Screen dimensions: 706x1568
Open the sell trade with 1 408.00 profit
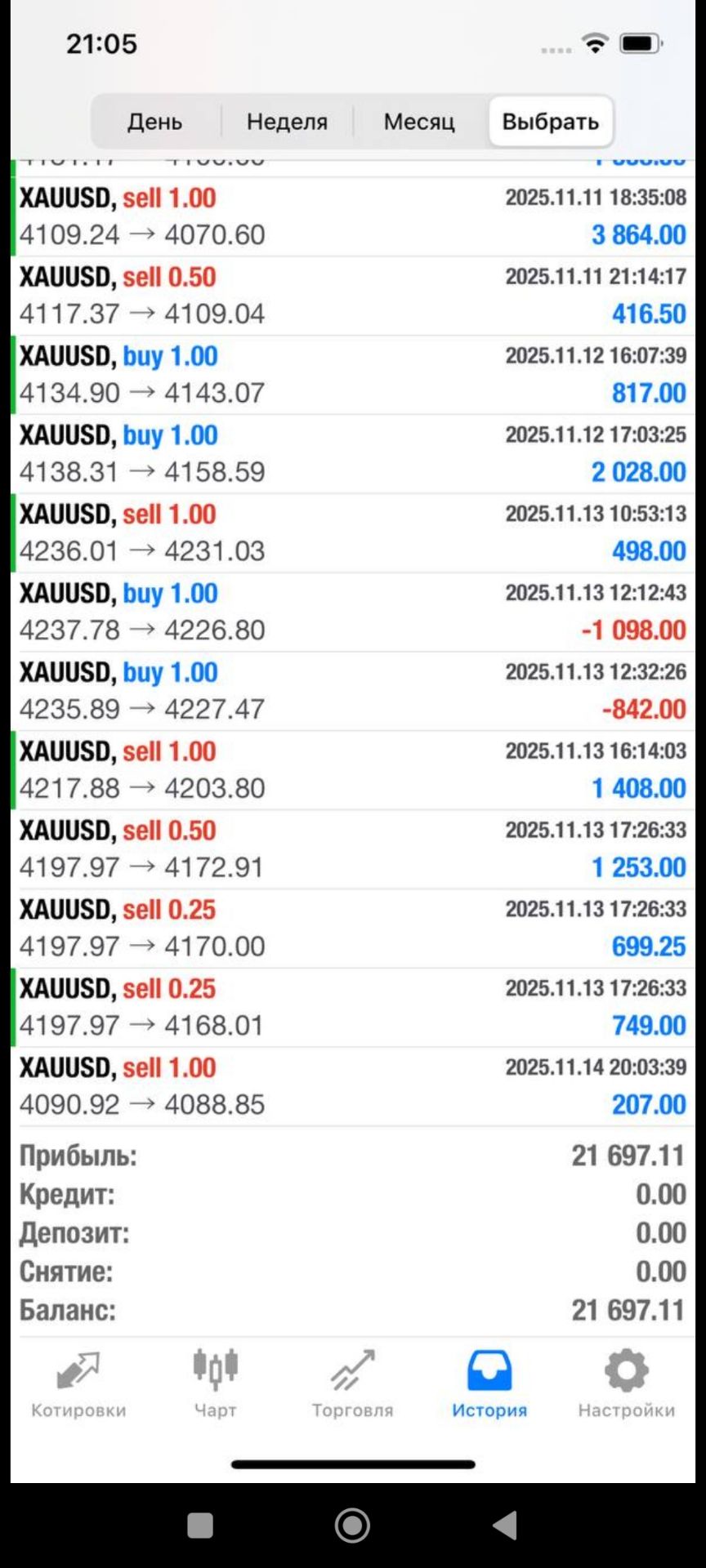(x=353, y=770)
